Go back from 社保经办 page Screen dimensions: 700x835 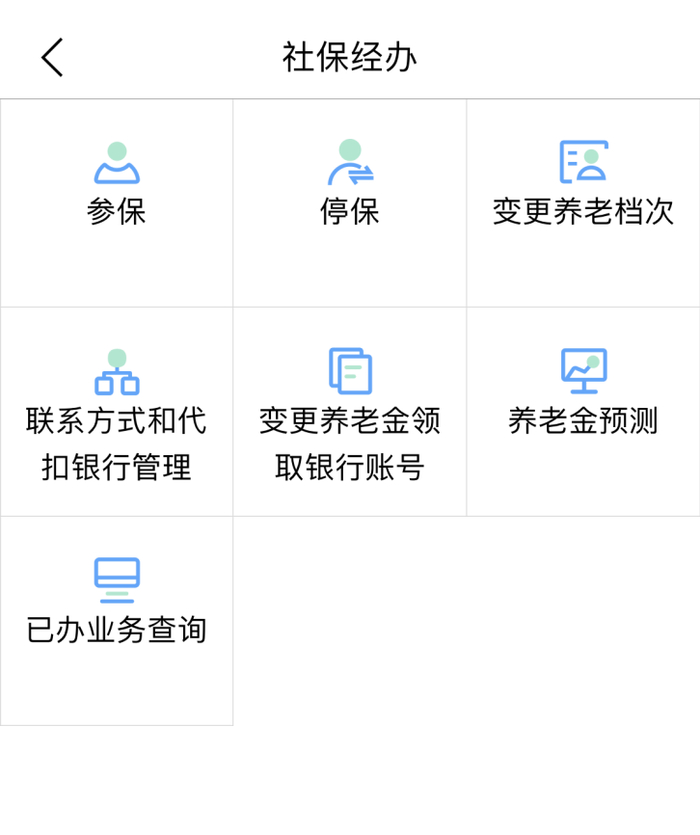(x=53, y=57)
